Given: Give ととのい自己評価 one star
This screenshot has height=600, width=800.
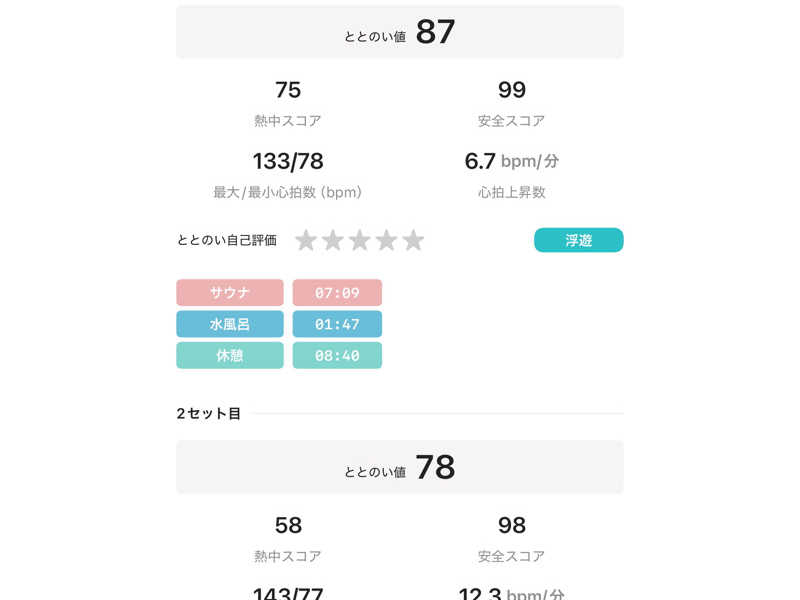Looking at the screenshot, I should point(306,240).
